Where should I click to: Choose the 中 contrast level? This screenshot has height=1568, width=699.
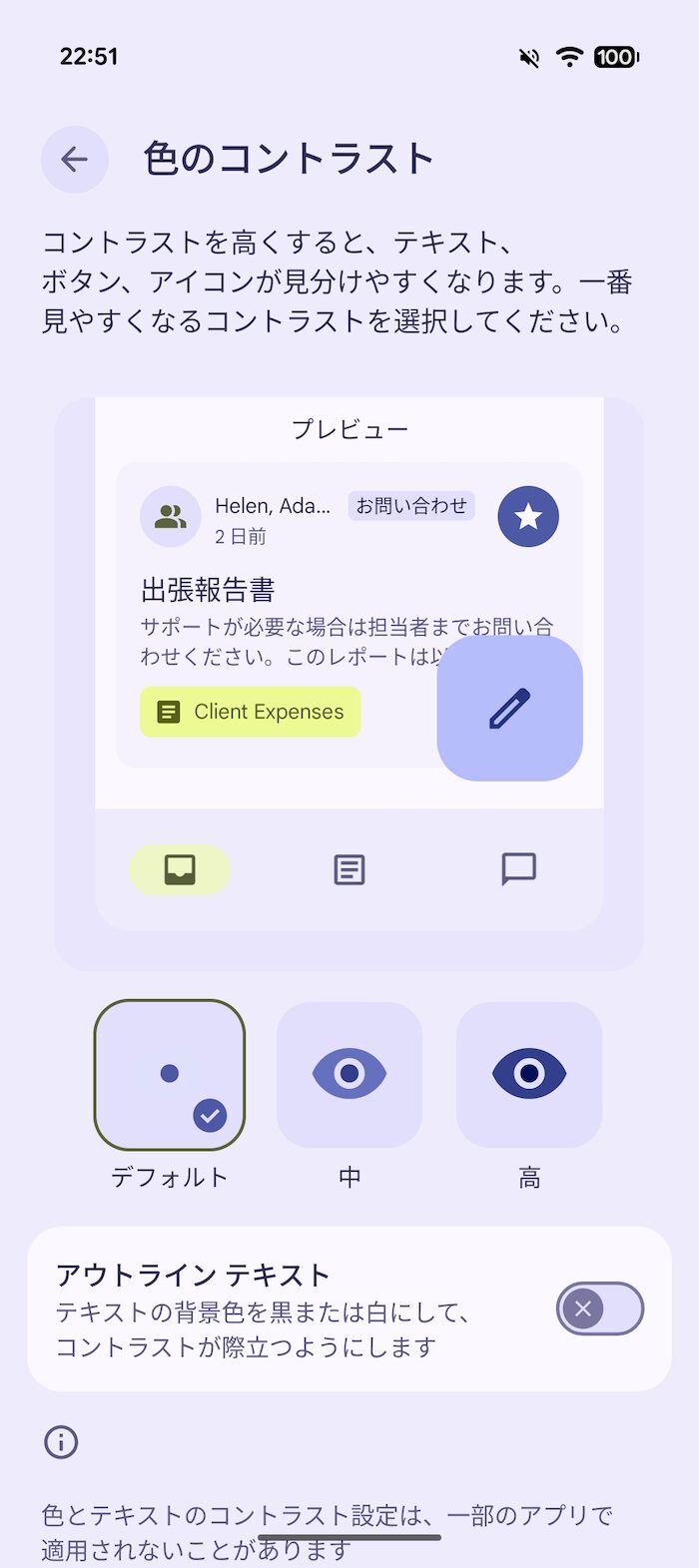pos(349,1075)
